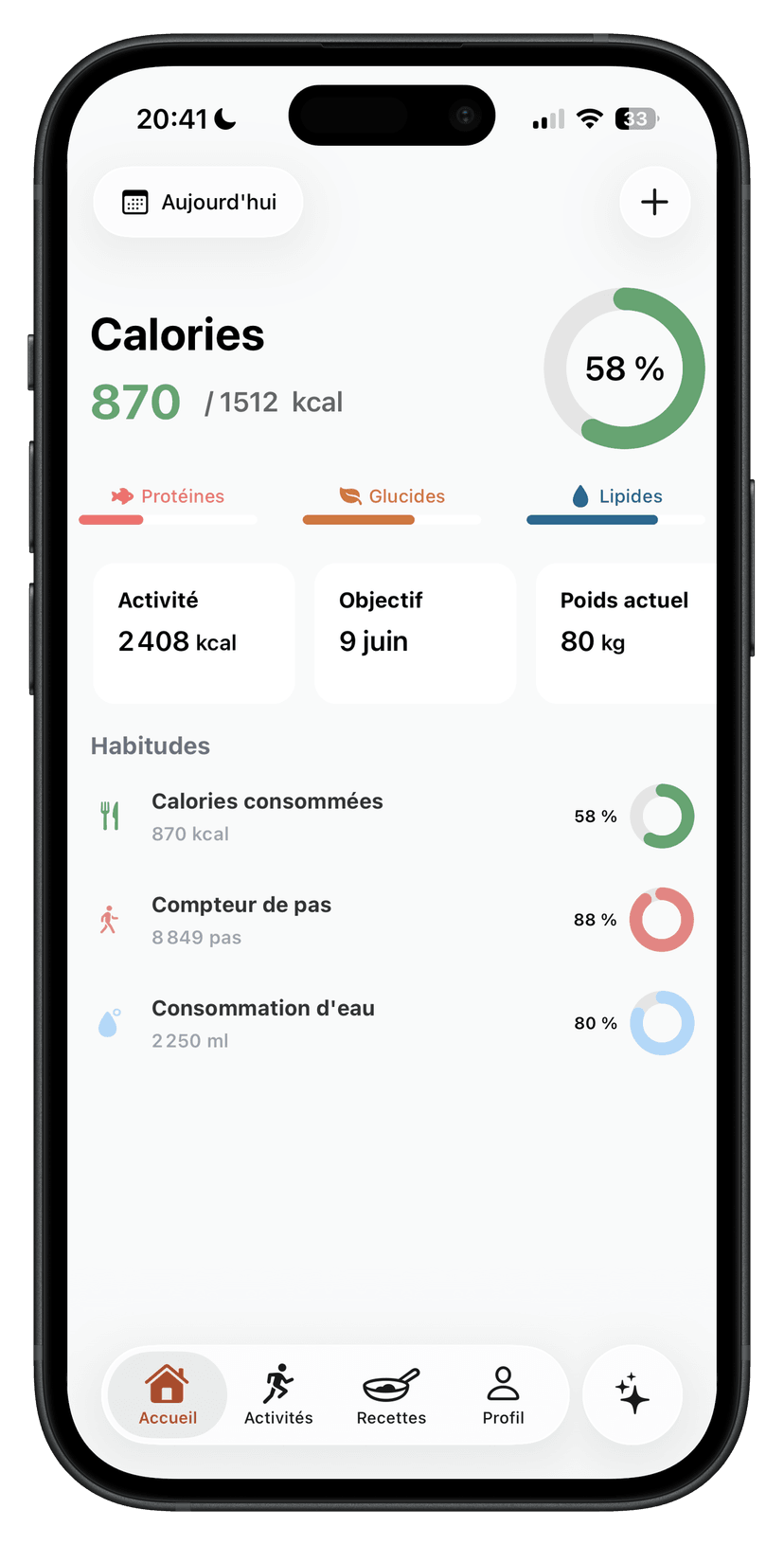Click the calendar icon in the date pill

tap(134, 201)
